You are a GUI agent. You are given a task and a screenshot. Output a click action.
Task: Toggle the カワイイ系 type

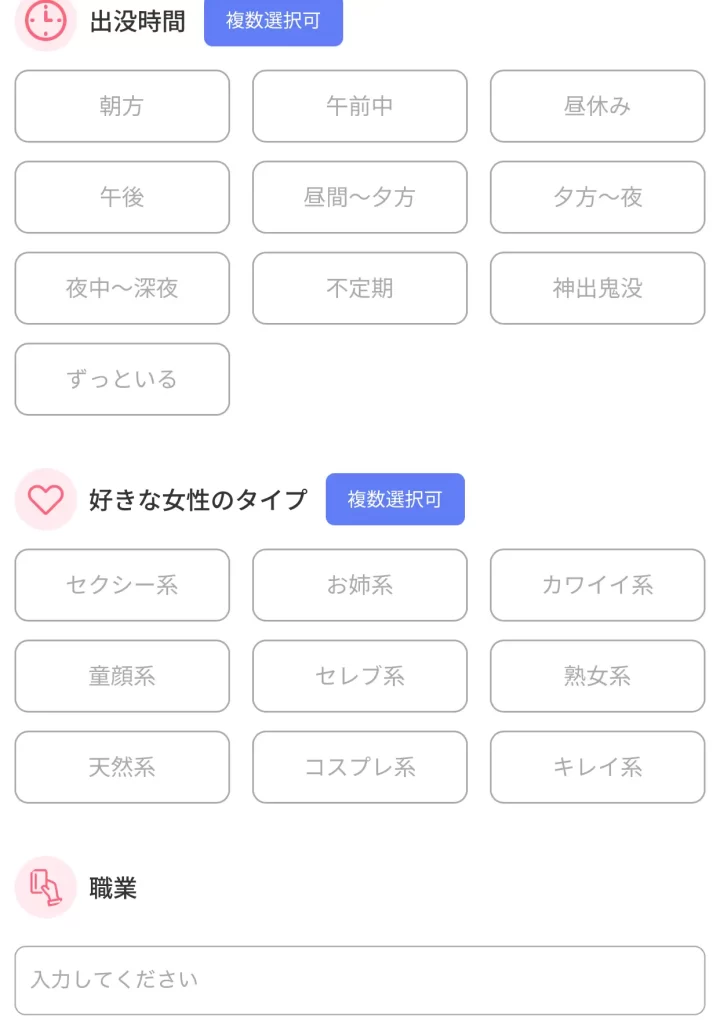pos(597,585)
